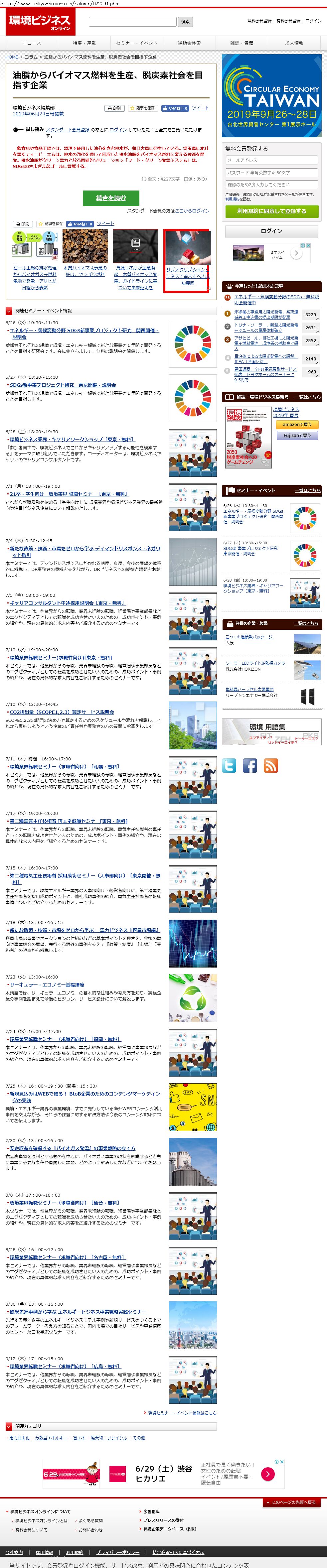Open the 補助金検索 navigation tab
This screenshot has height=1568, width=327.
(x=189, y=43)
